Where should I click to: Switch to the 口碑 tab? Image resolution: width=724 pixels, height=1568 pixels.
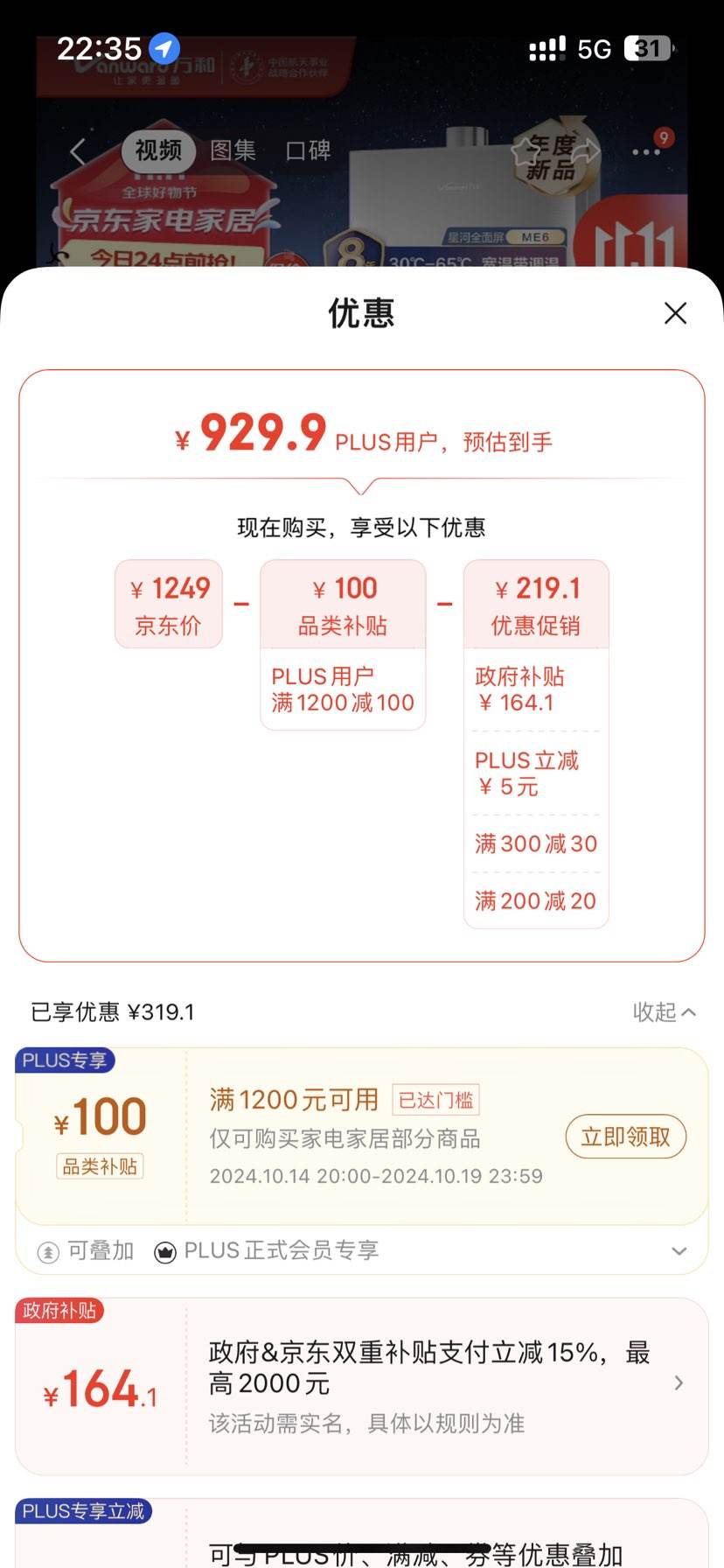coord(306,150)
